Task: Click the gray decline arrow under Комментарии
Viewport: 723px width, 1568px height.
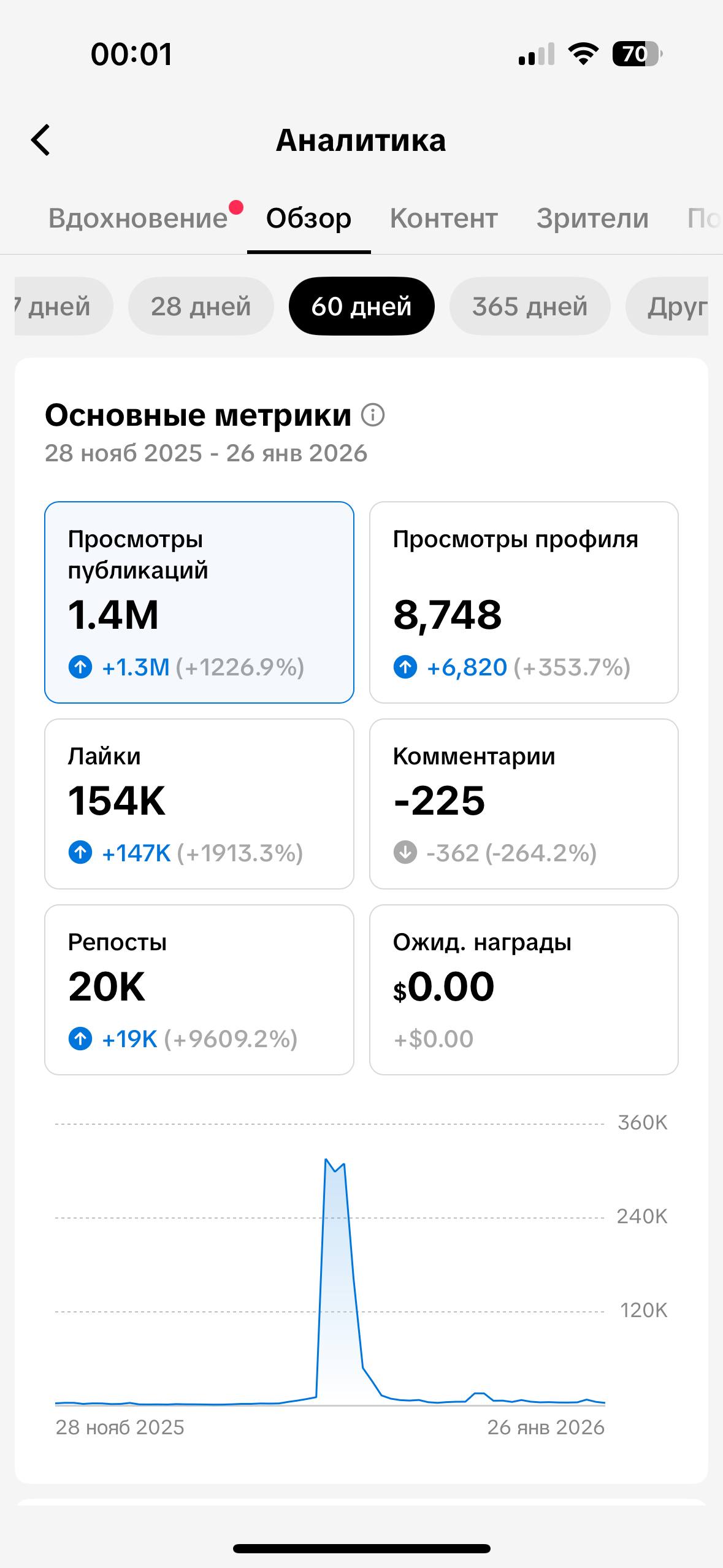Action: (406, 853)
